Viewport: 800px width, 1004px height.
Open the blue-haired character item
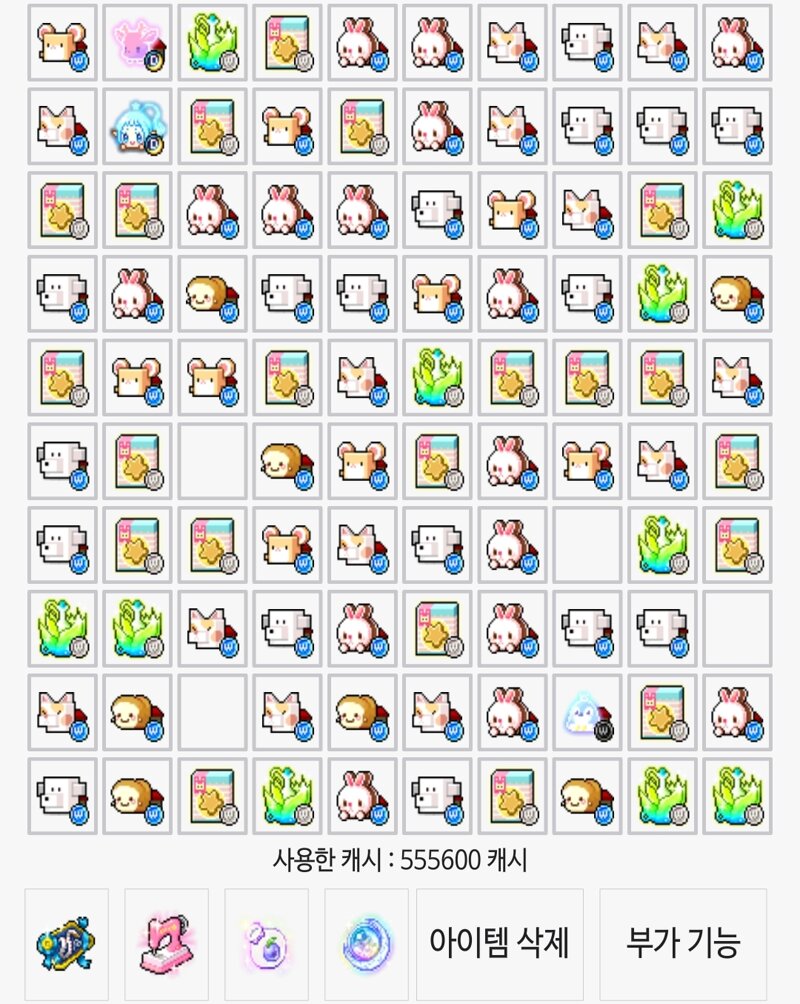coord(137,127)
